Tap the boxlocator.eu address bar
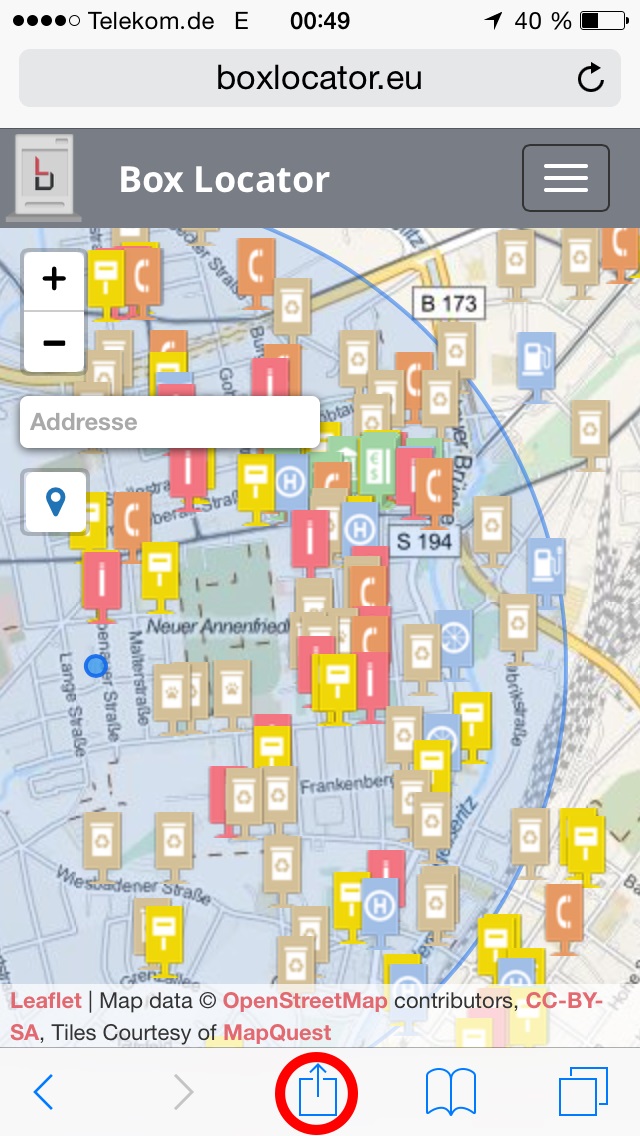 coord(319,78)
